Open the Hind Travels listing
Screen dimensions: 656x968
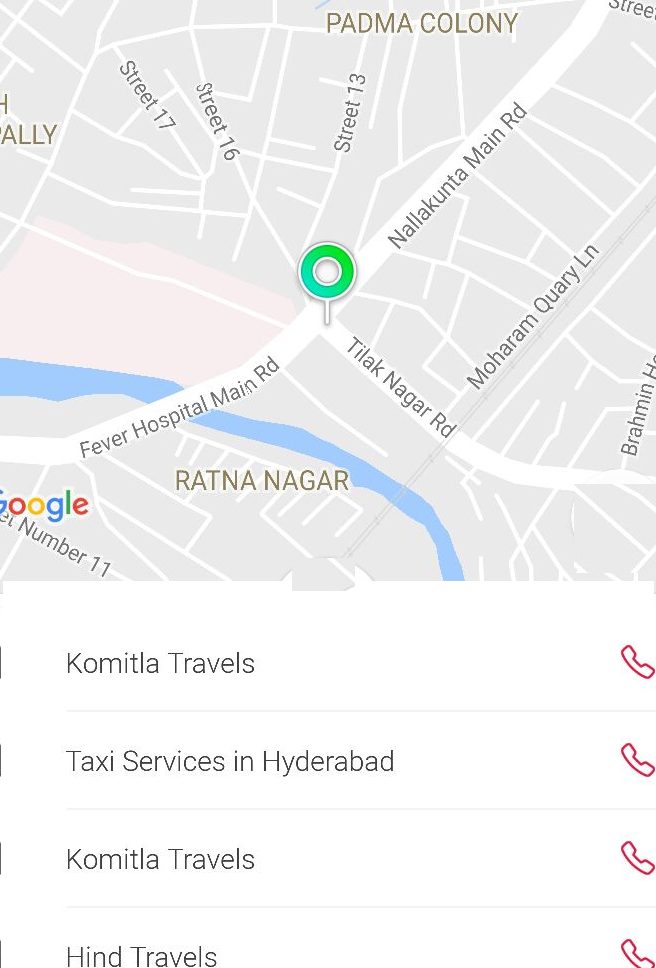pyautogui.click(x=141, y=956)
